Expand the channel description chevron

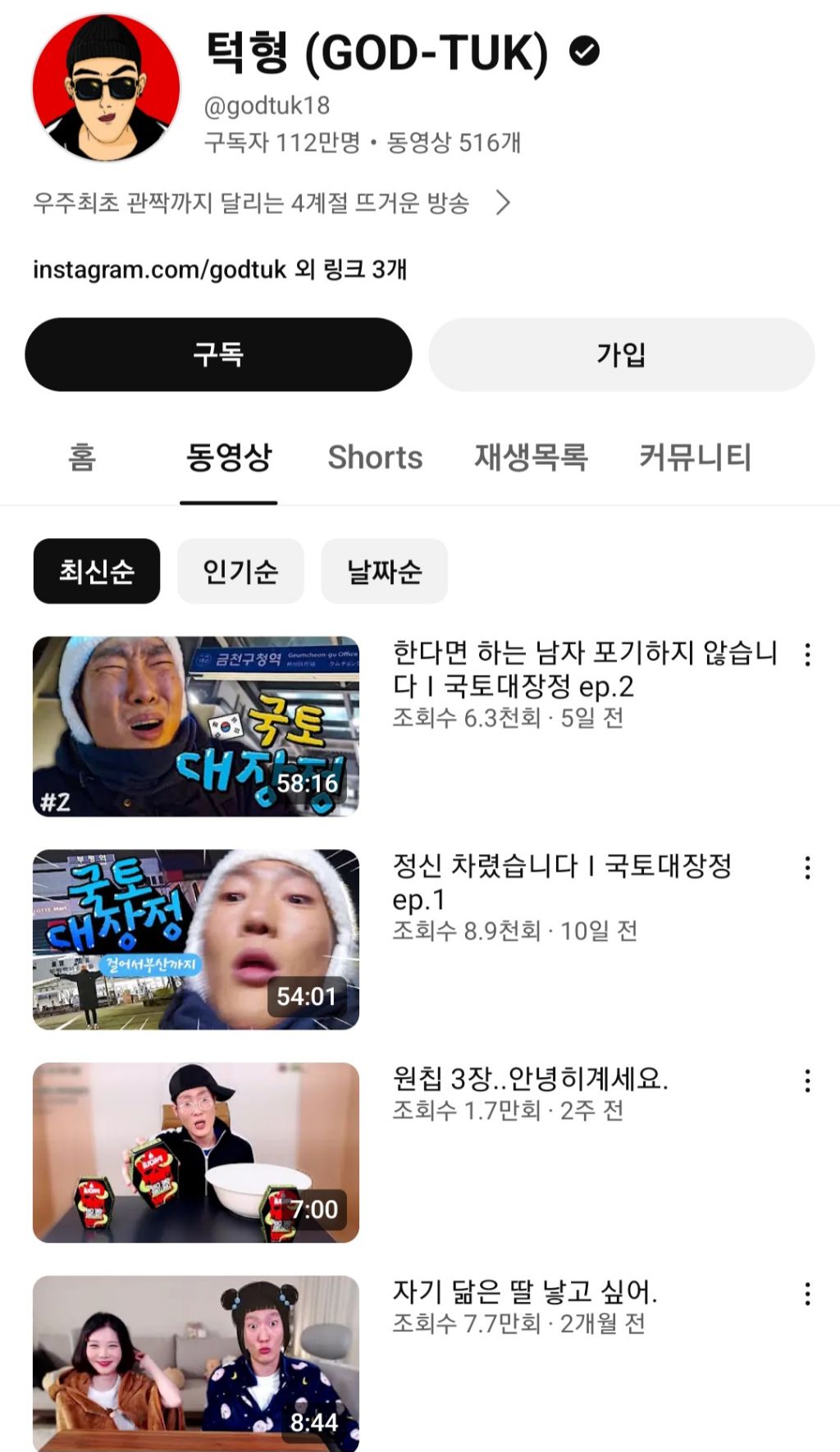coord(503,203)
